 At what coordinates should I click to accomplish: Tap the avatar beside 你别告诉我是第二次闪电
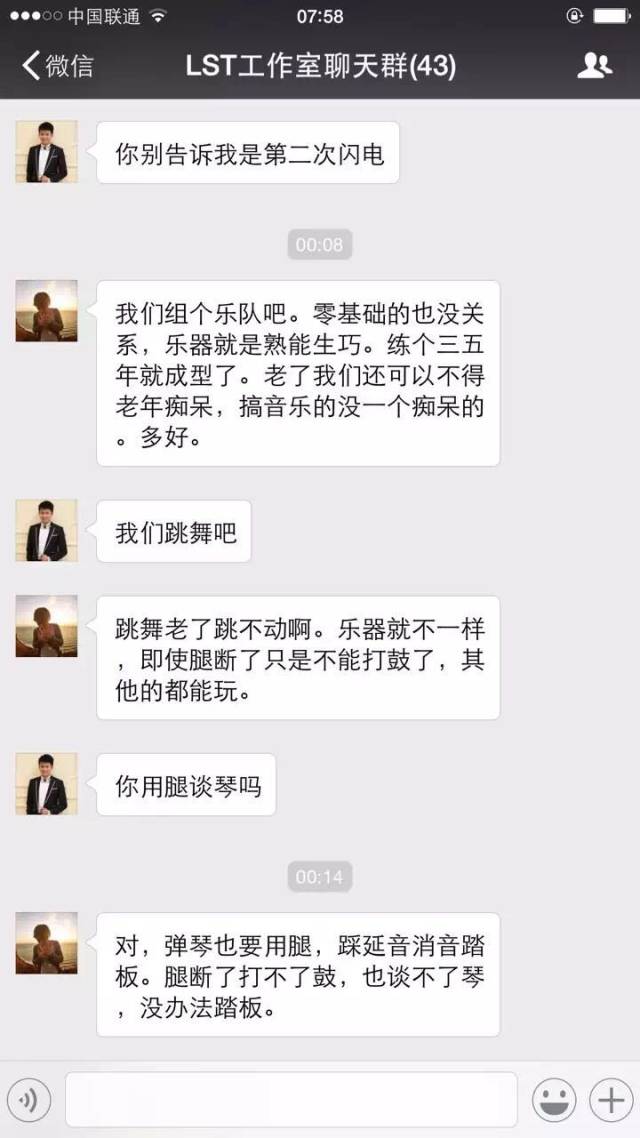click(x=46, y=152)
